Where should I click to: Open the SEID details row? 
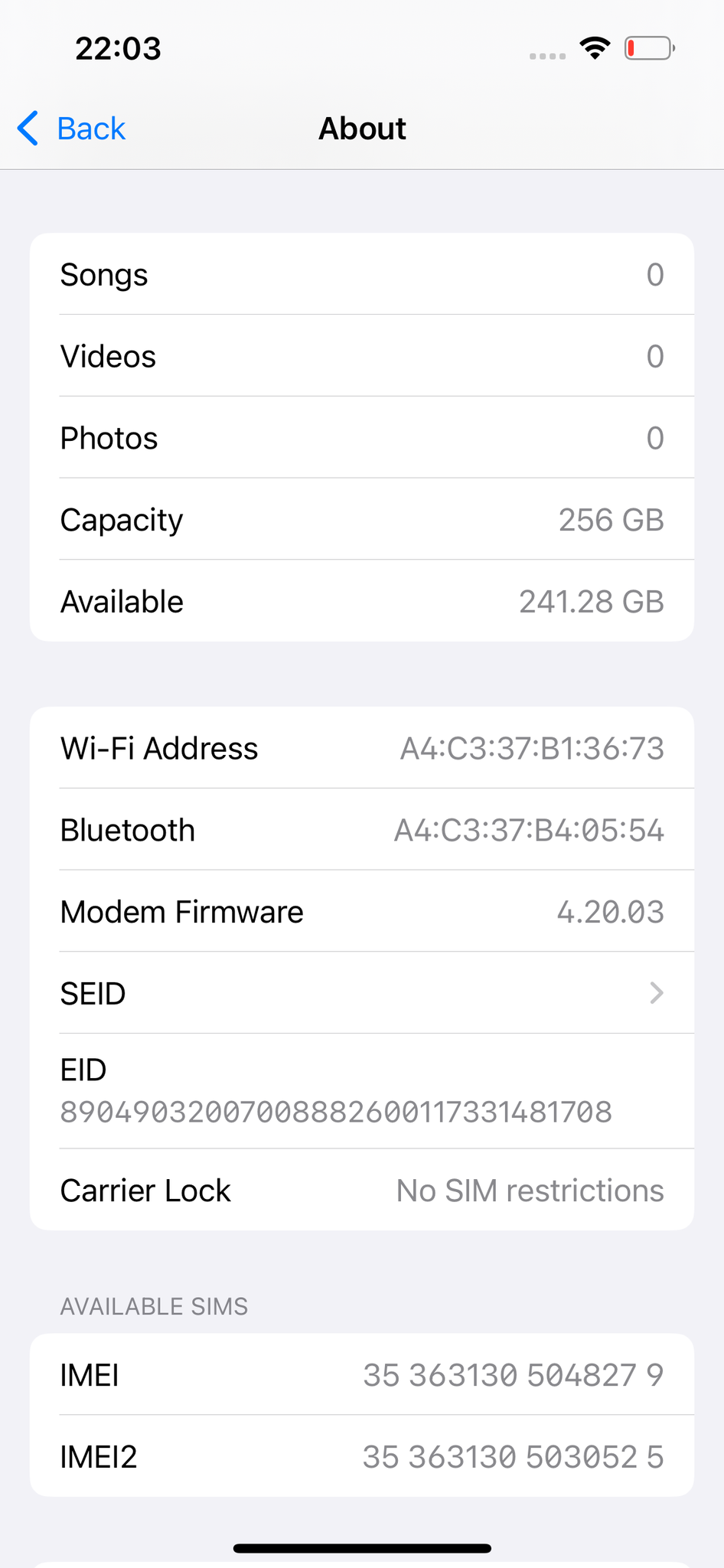point(362,992)
